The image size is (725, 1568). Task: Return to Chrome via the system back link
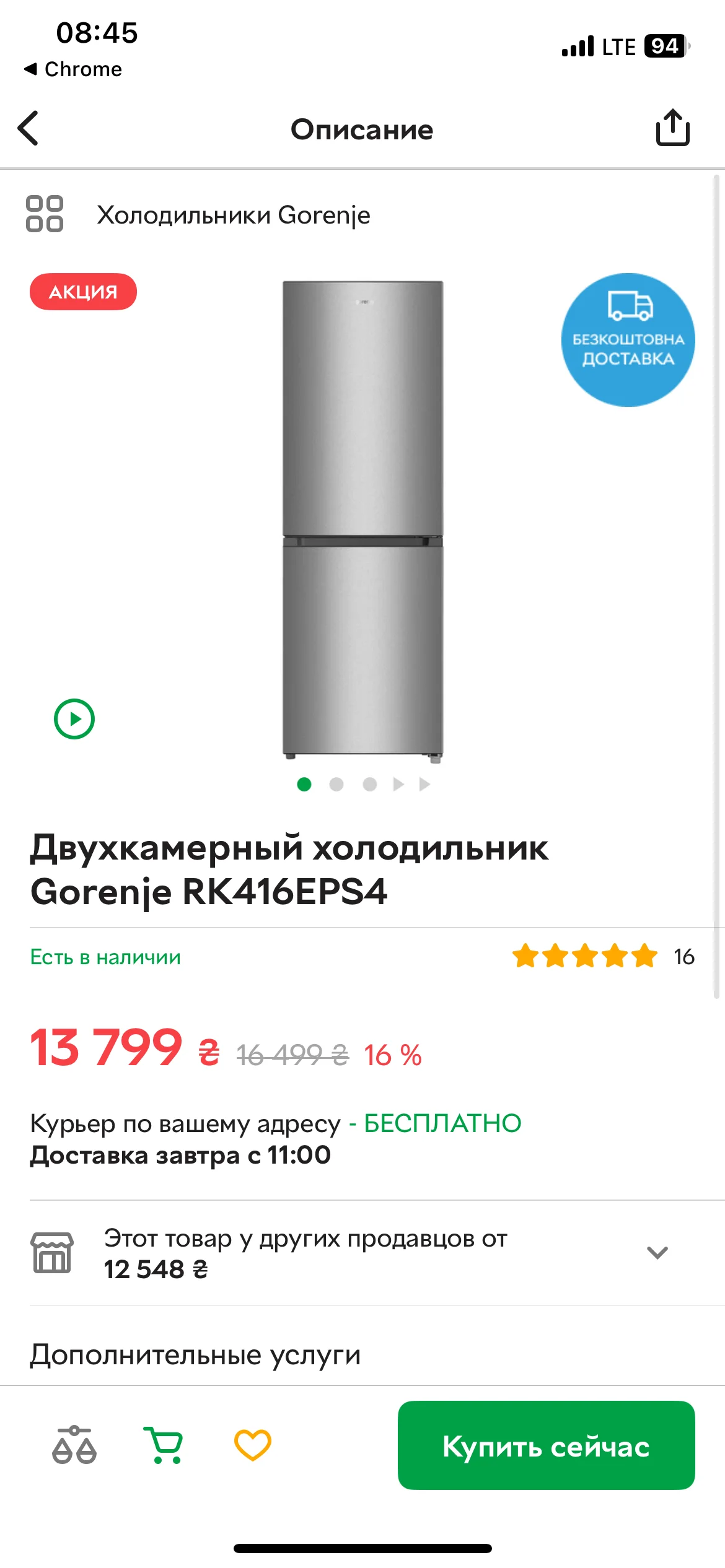73,69
